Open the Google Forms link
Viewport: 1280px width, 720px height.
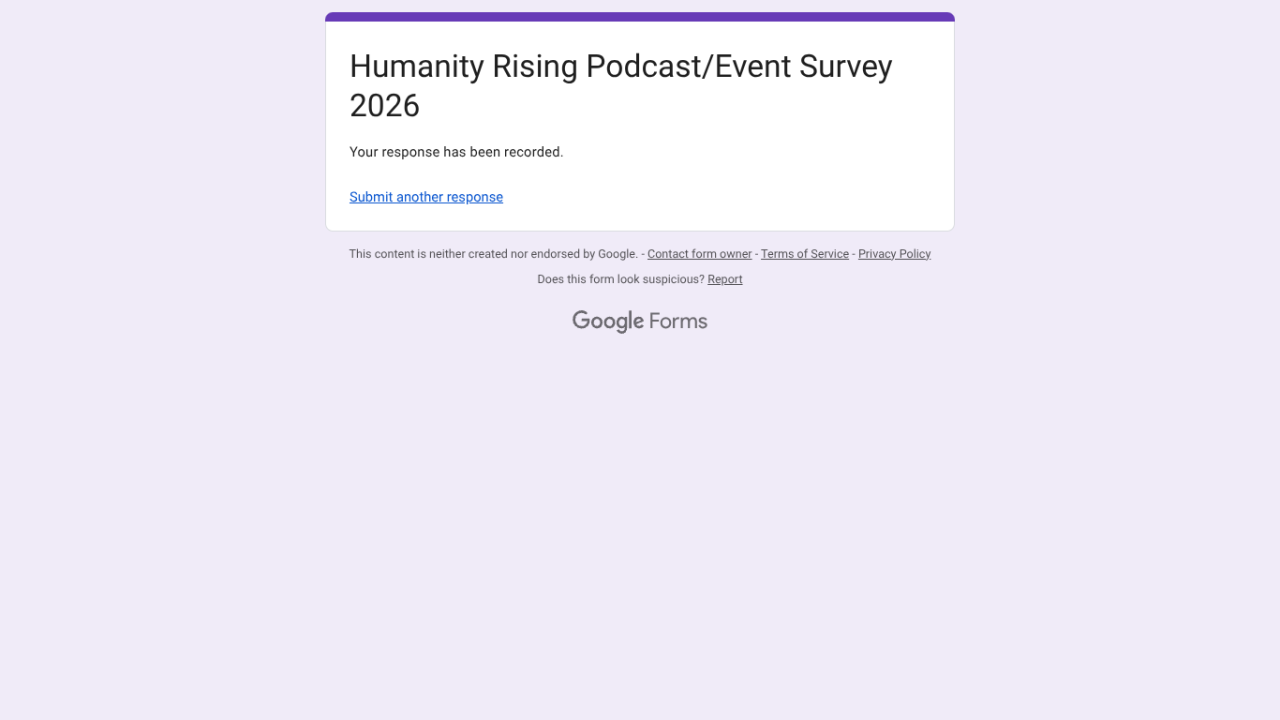[x=640, y=321]
